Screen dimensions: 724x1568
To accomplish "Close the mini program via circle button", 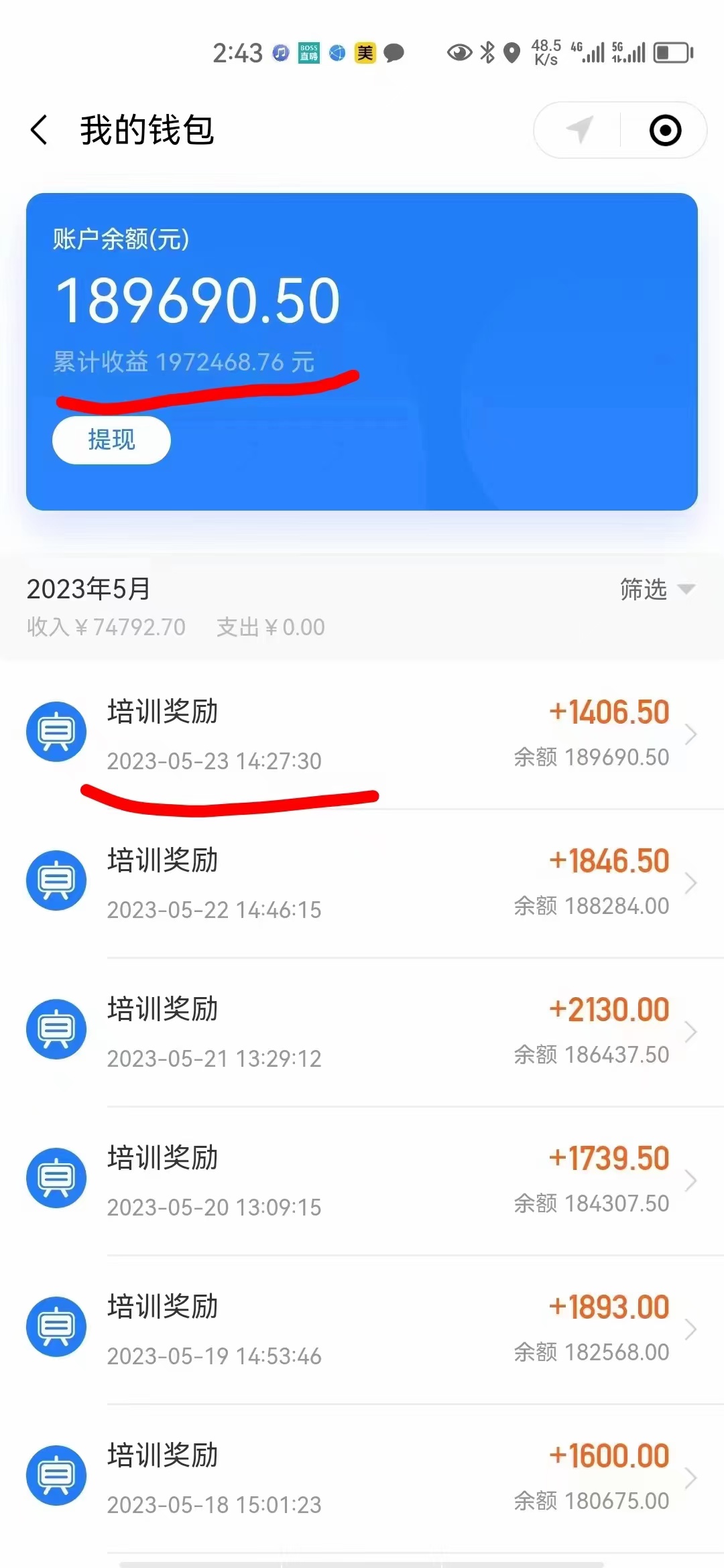I will (665, 131).
